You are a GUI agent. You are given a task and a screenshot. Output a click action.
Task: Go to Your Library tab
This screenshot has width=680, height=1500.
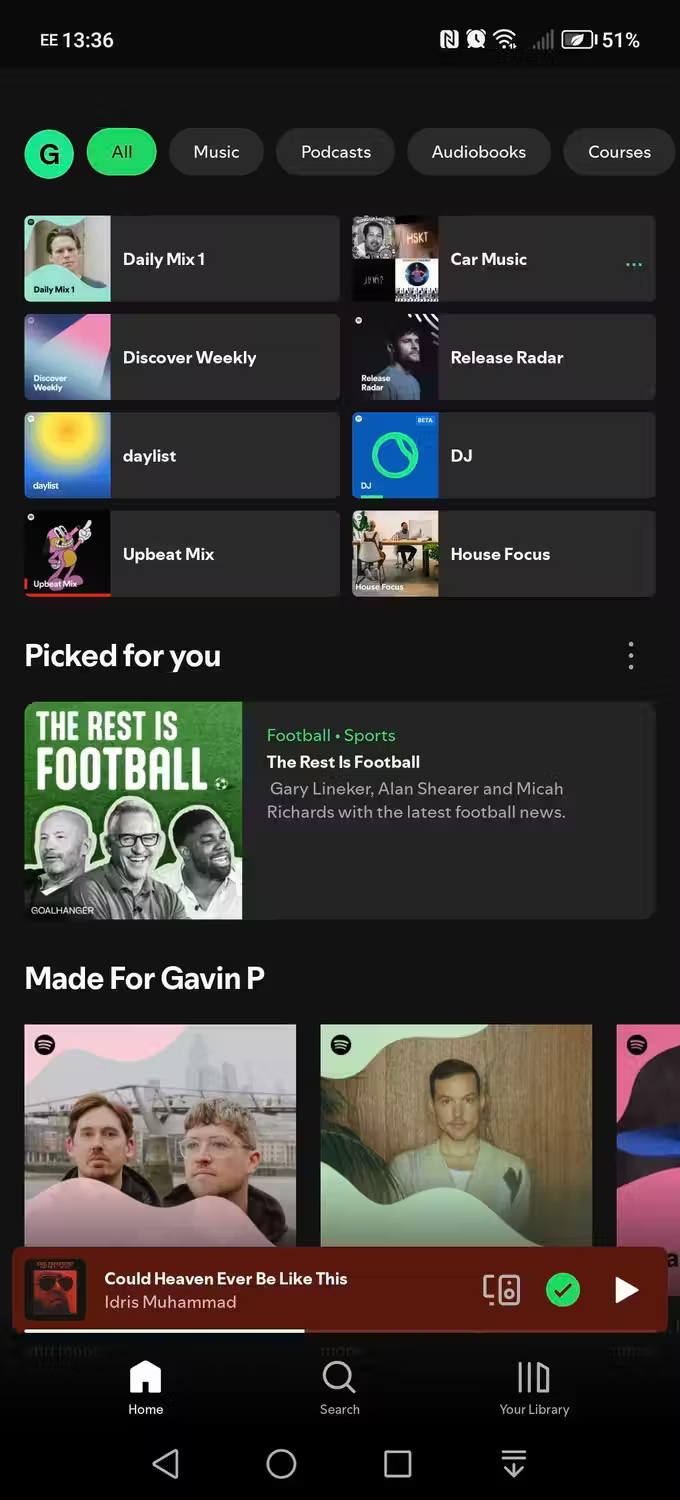click(x=534, y=1388)
